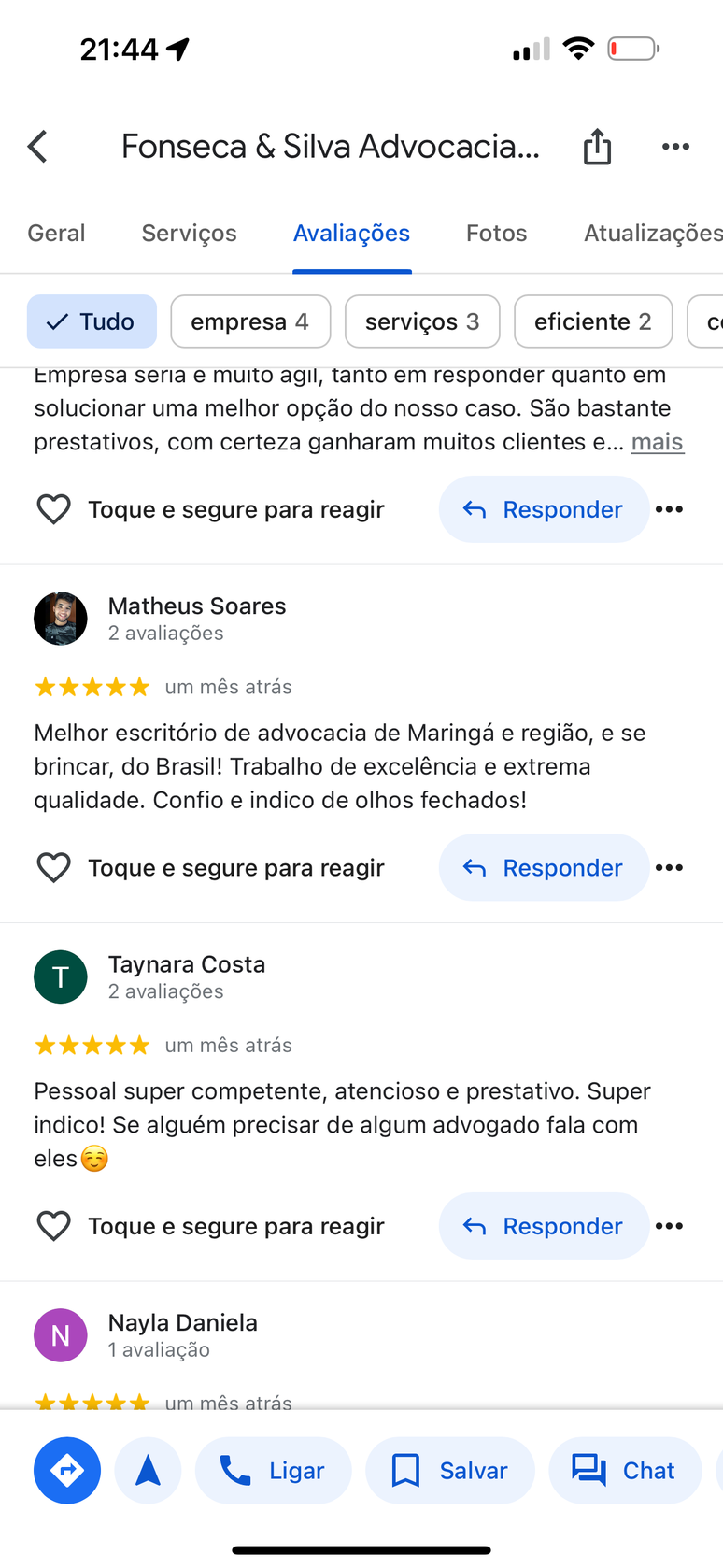This screenshot has height=1568, width=723.
Task: Switch to the Serviços tab
Action: (x=189, y=233)
